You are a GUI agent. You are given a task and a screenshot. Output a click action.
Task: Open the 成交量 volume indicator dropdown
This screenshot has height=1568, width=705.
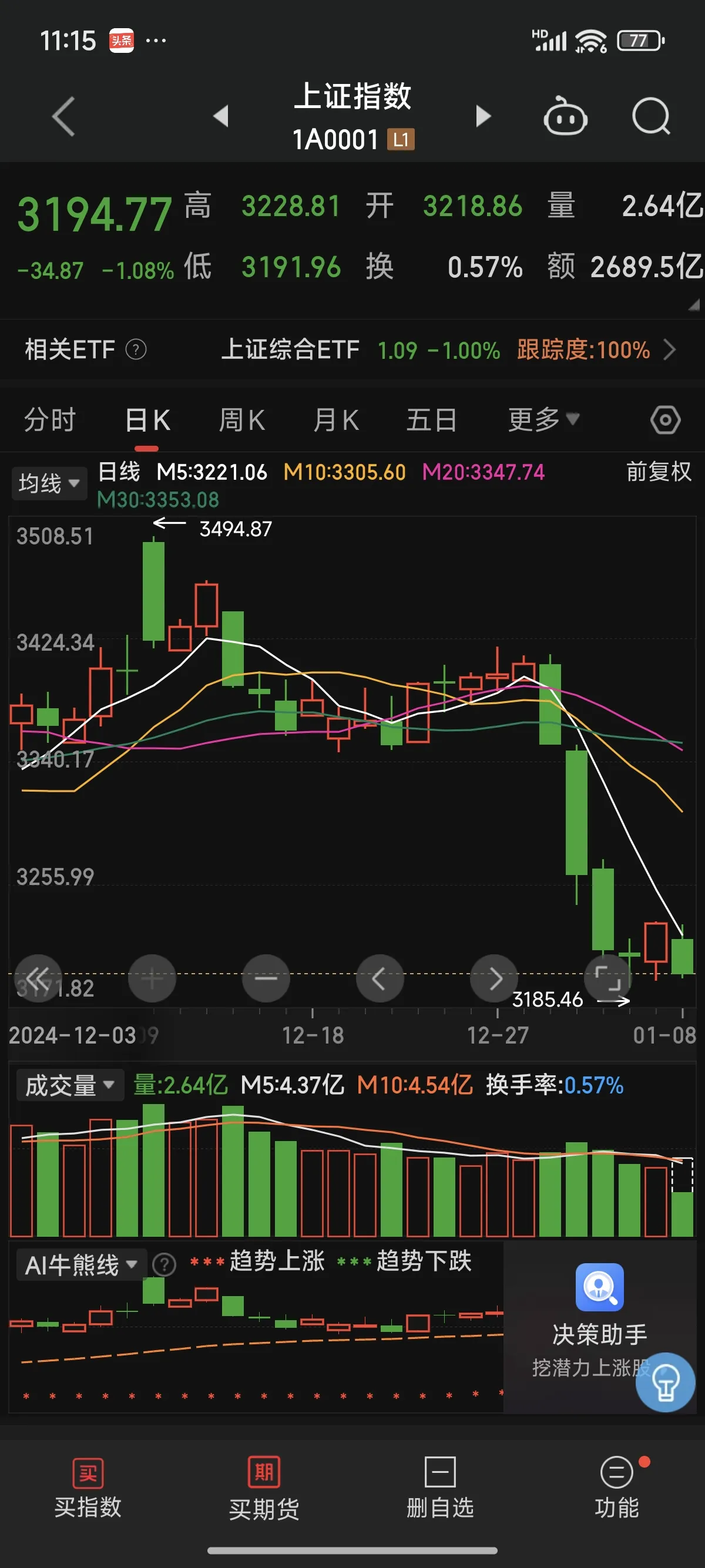69,1085
